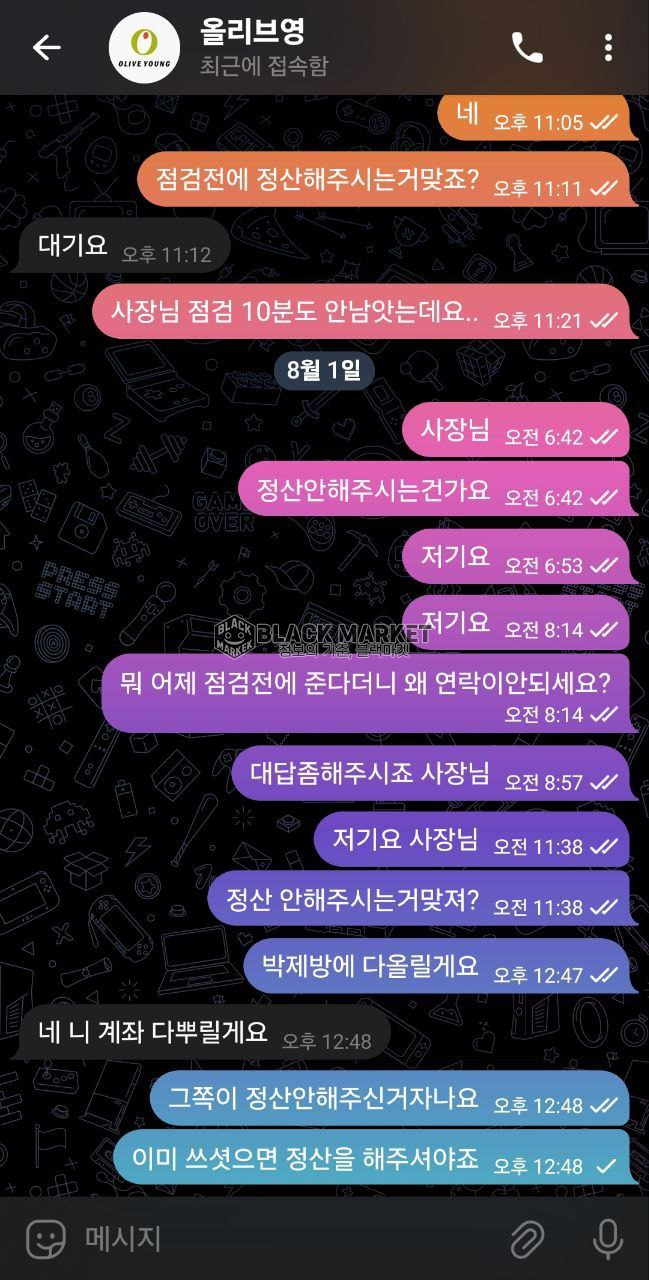649x1280 pixels.
Task: Start a voice call with 올리브영
Action: 527,47
